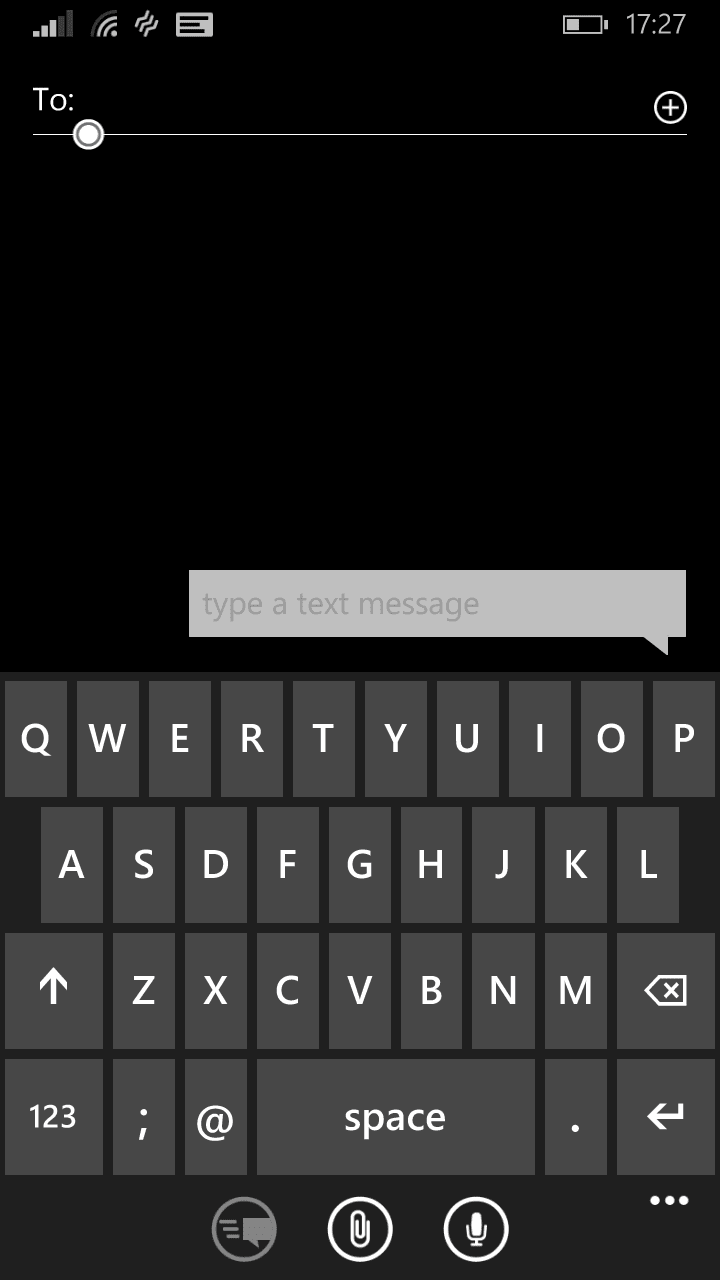
Task: Tap the space bar
Action: coord(395,1117)
